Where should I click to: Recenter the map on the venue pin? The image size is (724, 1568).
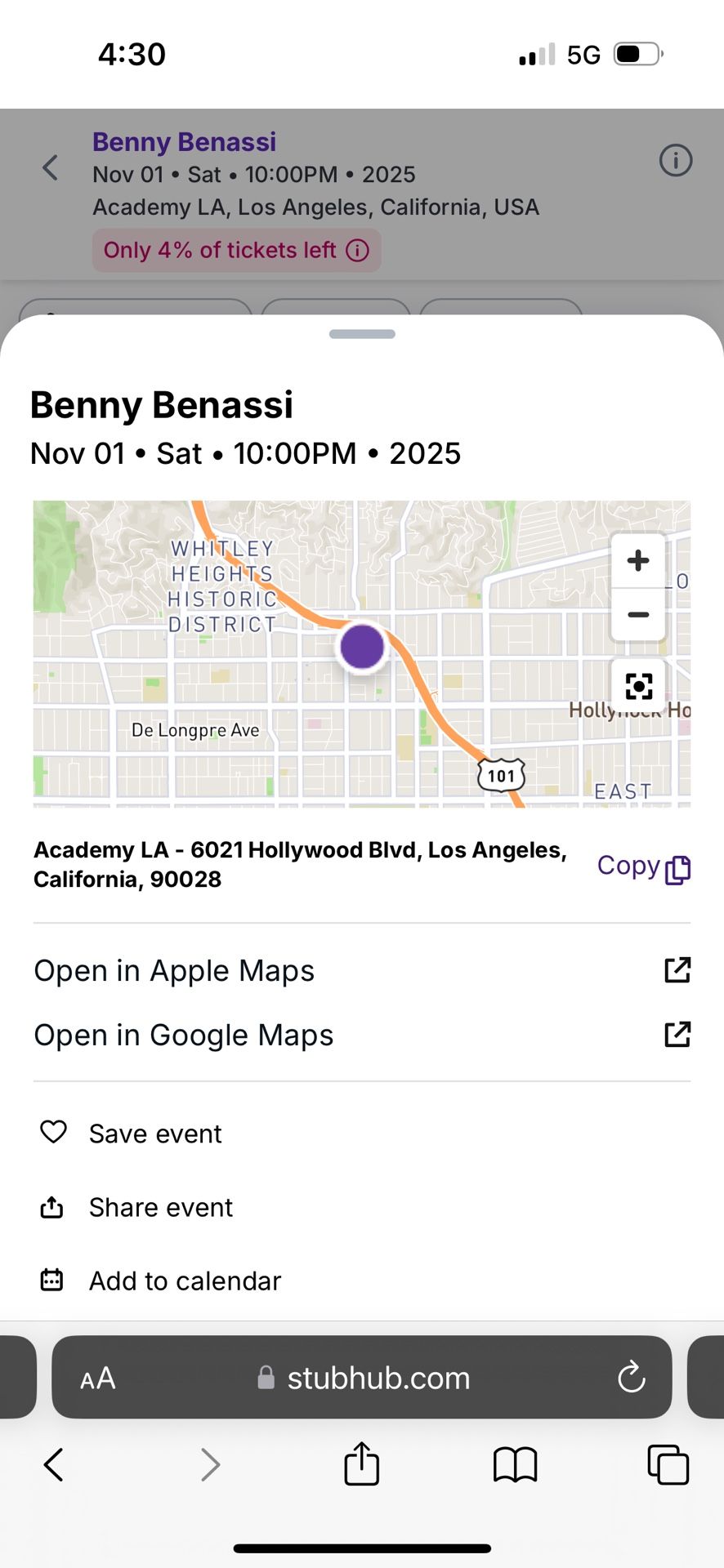[x=637, y=686]
